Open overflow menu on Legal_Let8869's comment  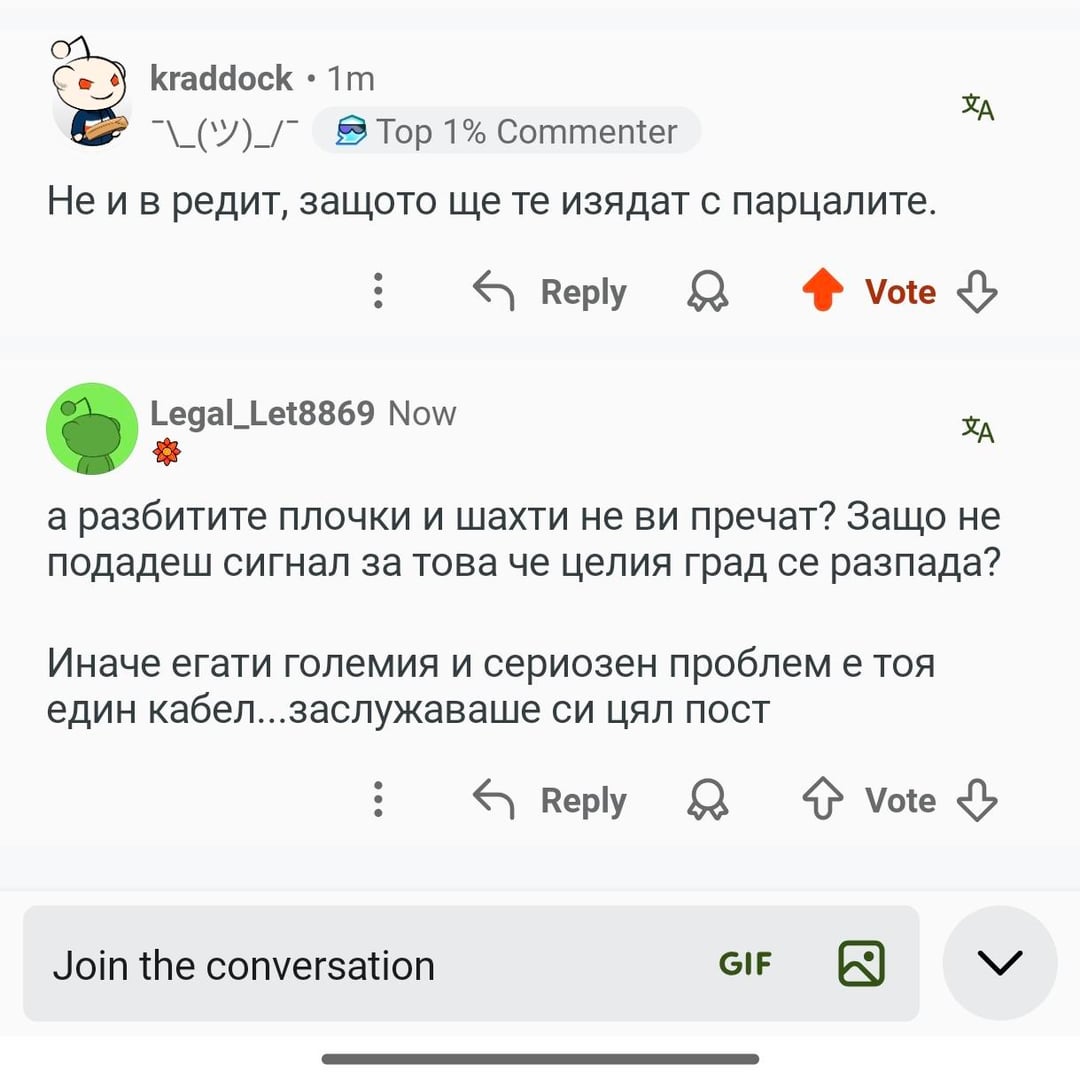[378, 800]
